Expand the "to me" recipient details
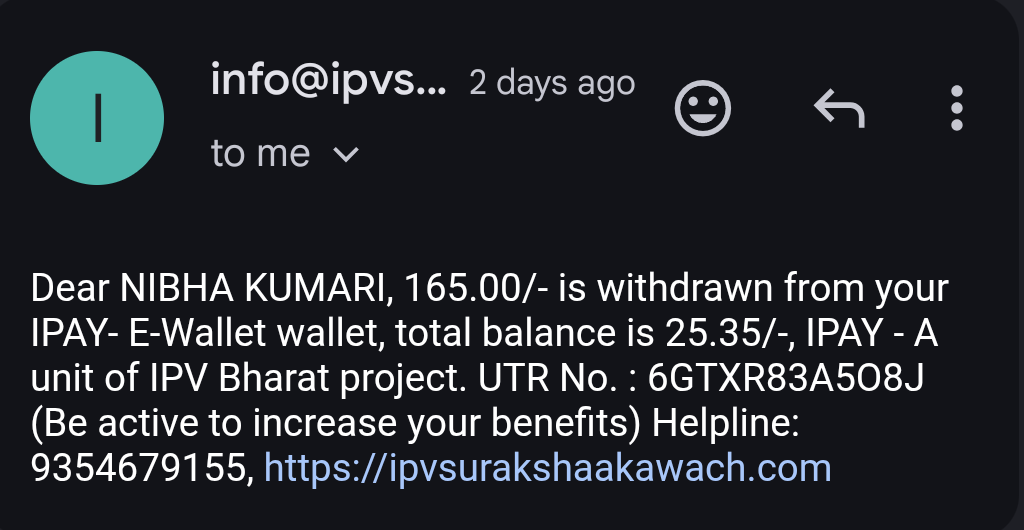Screen dimensions: 1024x530 (x=345, y=155)
